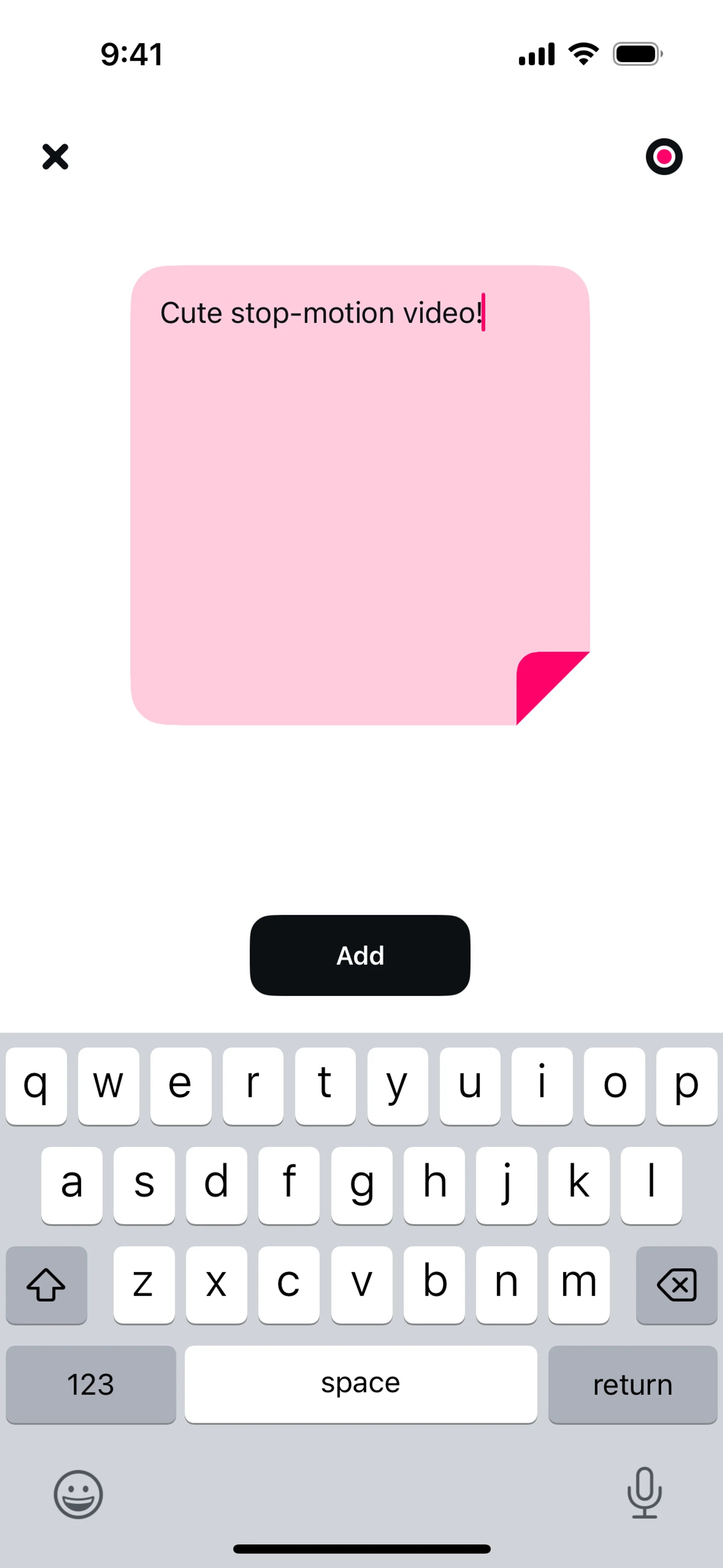Tap the return key
The image size is (723, 1568).
point(632,1384)
